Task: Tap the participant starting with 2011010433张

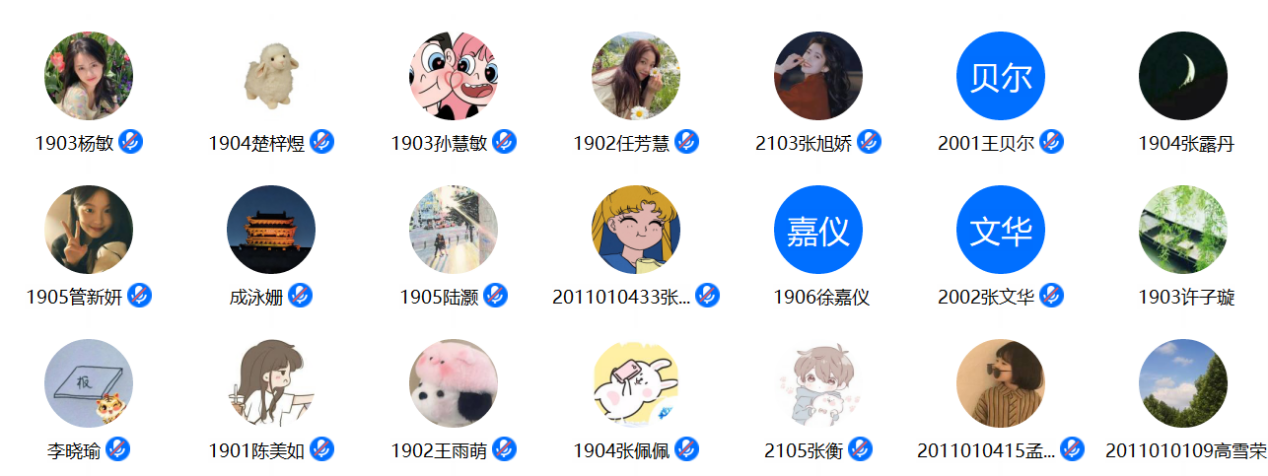Action: (636, 230)
